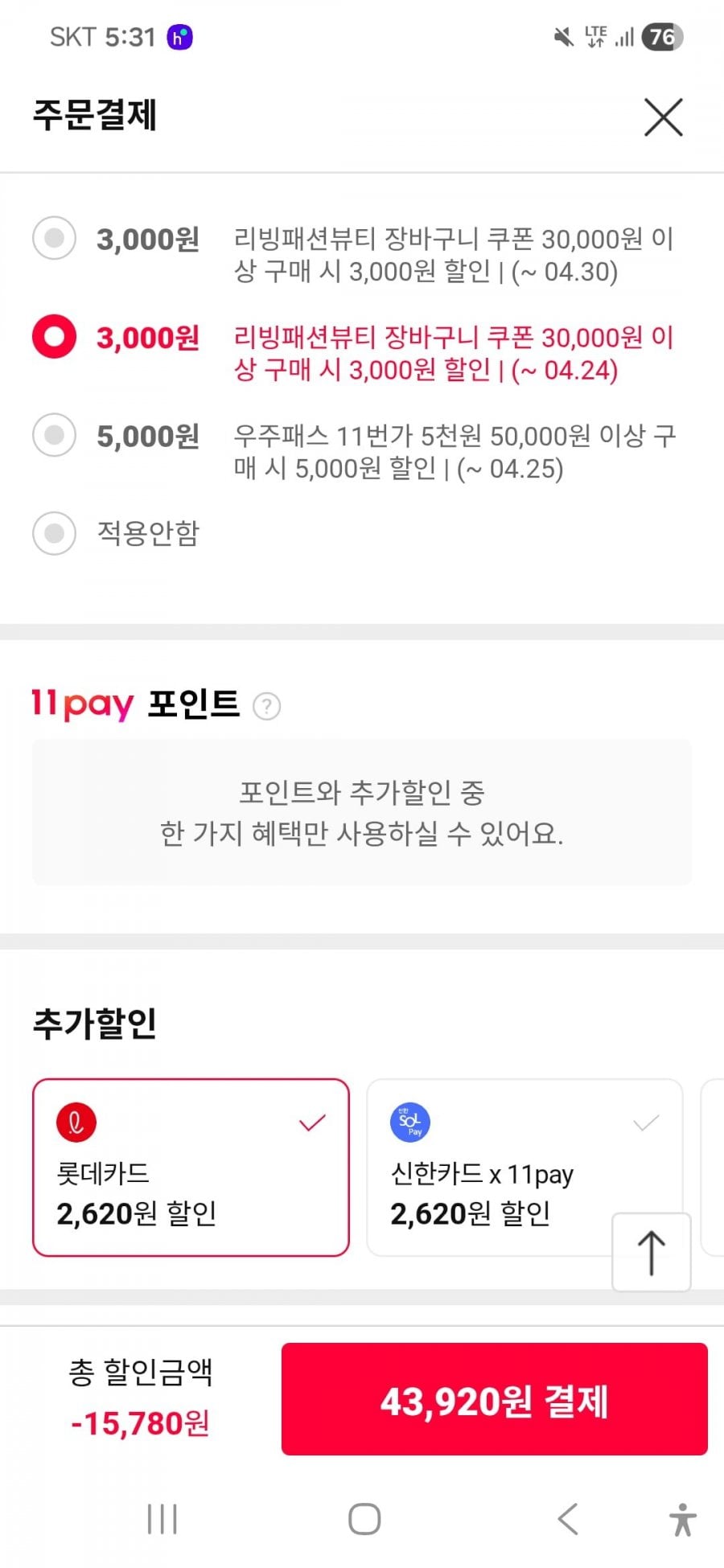Select the 3,000원 coupon valid until 04.30
Image resolution: width=724 pixels, height=1568 pixels.
(54, 238)
